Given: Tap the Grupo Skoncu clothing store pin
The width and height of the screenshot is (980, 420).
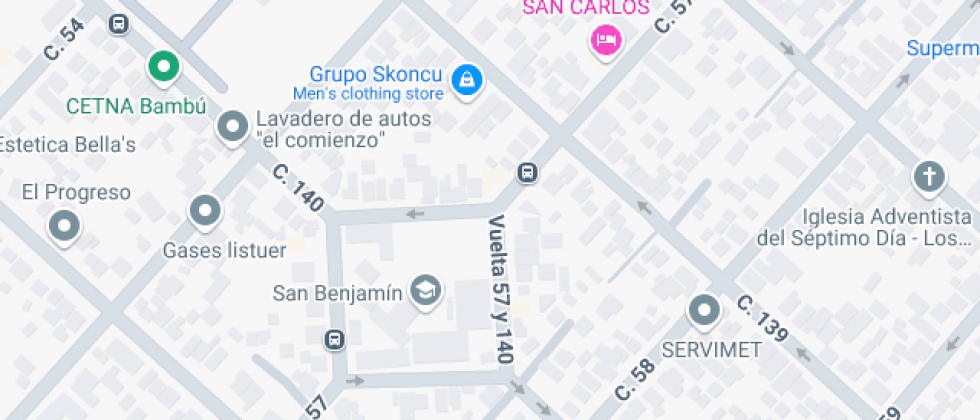Looking at the screenshot, I should (465, 80).
